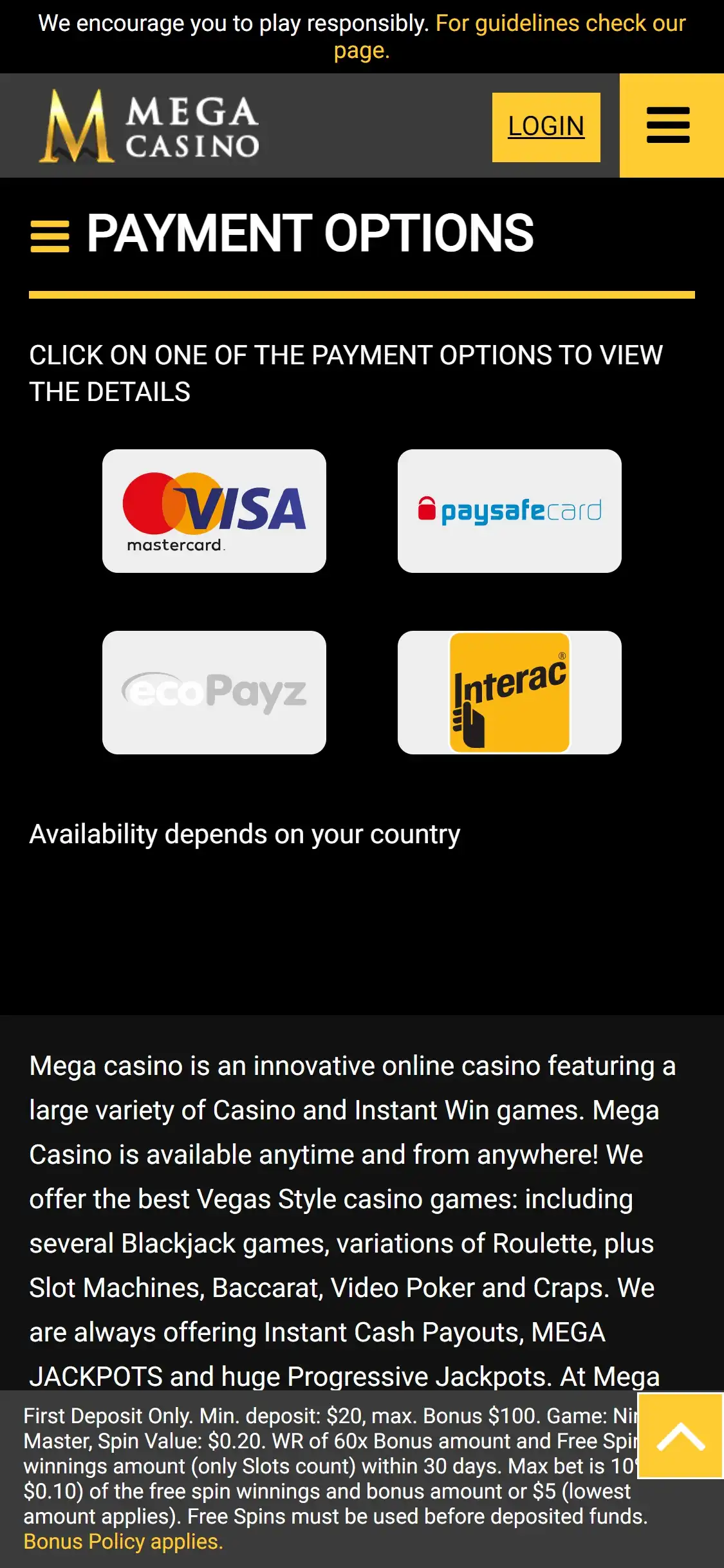The height and width of the screenshot is (1568, 724).
Task: Tap the LOGIN button
Action: [546, 127]
